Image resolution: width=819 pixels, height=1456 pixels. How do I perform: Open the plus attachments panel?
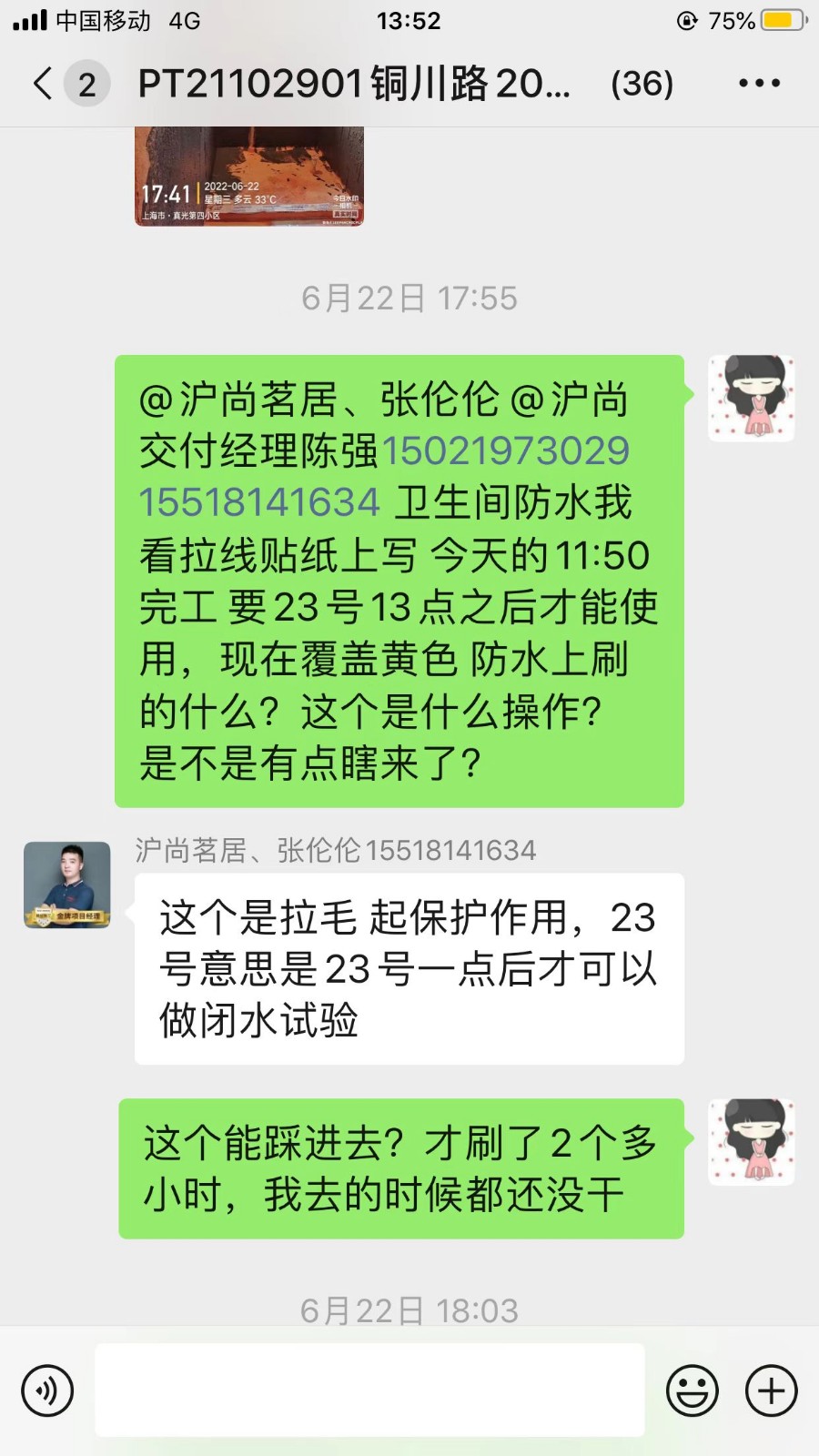[772, 1390]
